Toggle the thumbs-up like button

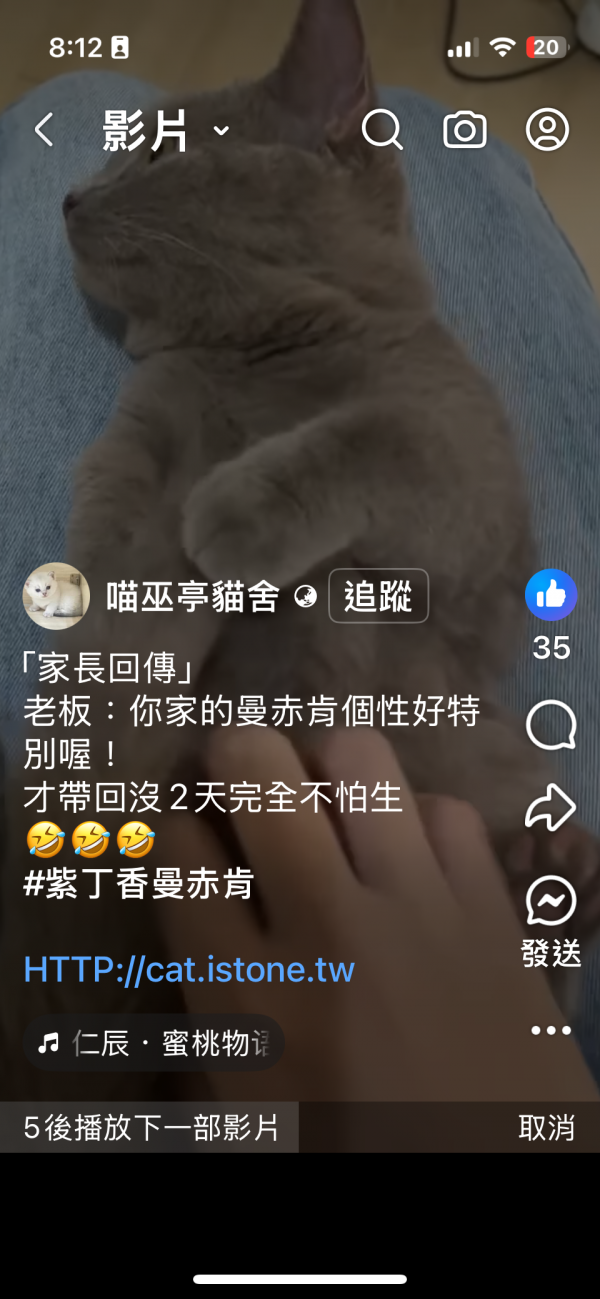[551, 596]
